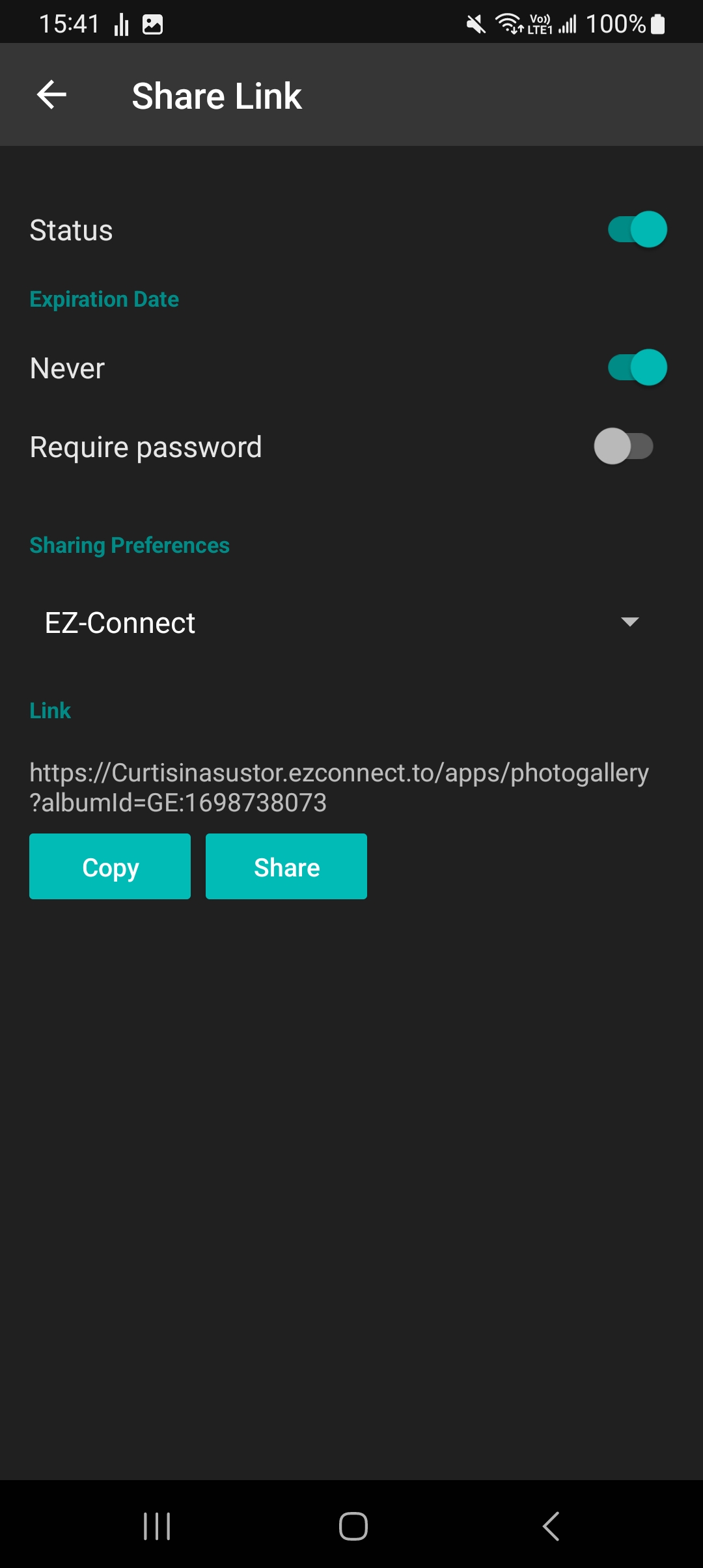Tap the Share button below the link
Image resolution: width=703 pixels, height=1568 pixels.
pyautogui.click(x=286, y=867)
